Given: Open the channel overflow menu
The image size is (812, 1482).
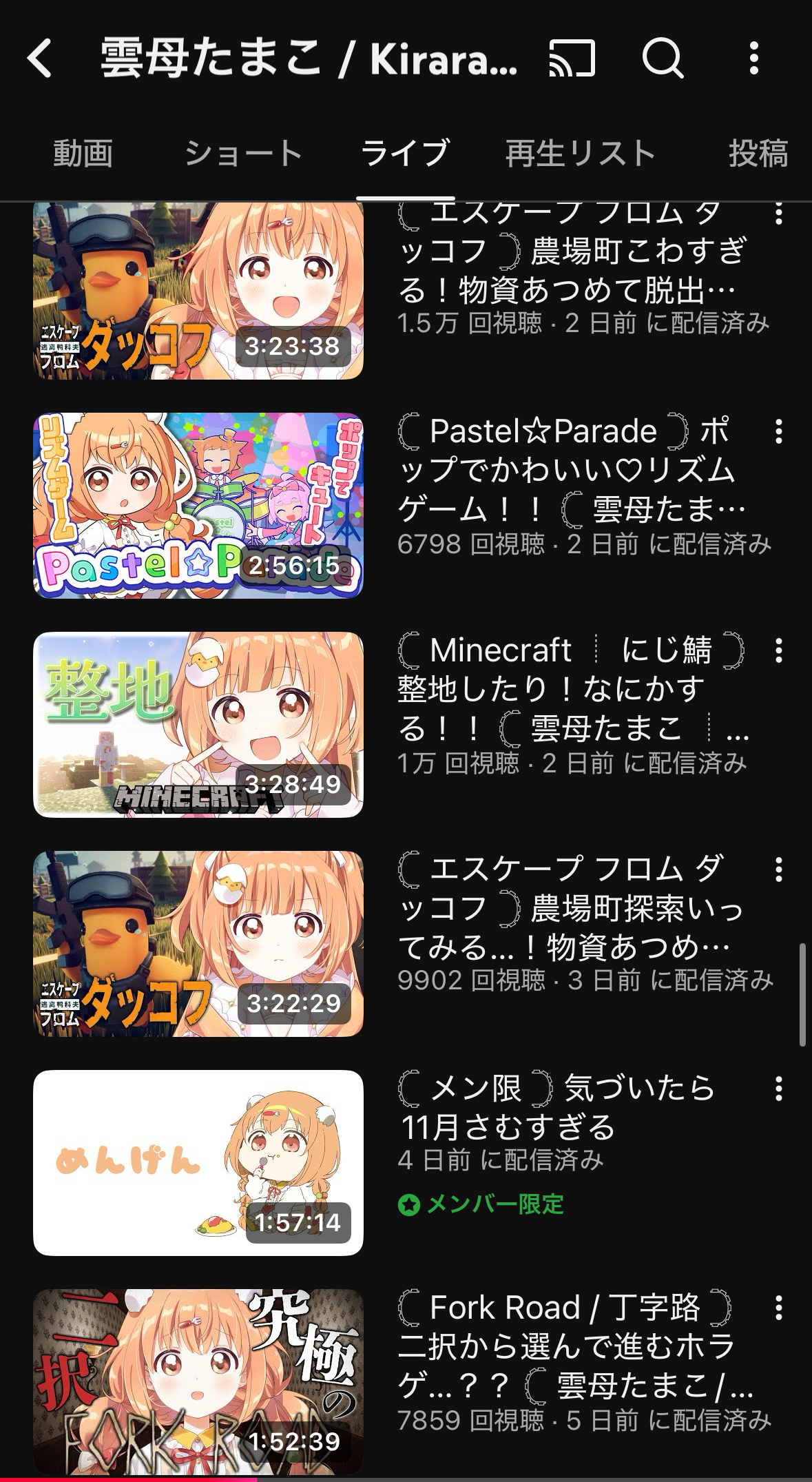Looking at the screenshot, I should pos(754,58).
